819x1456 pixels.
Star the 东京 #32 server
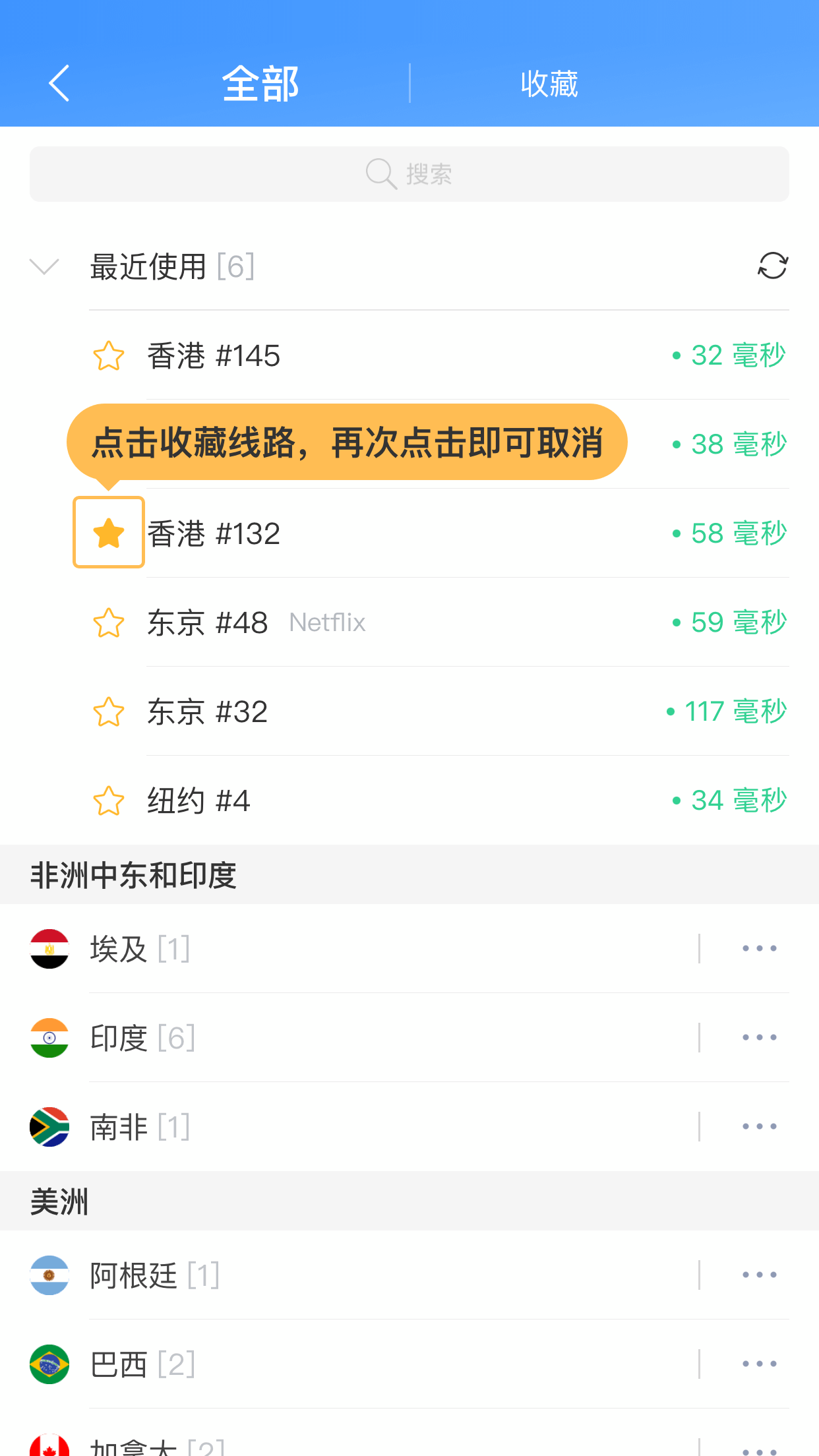tap(109, 712)
